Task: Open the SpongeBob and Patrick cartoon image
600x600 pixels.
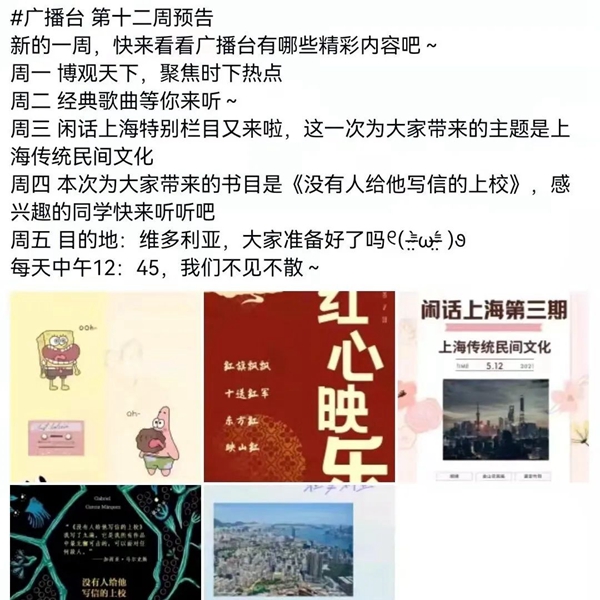Action: pos(103,385)
